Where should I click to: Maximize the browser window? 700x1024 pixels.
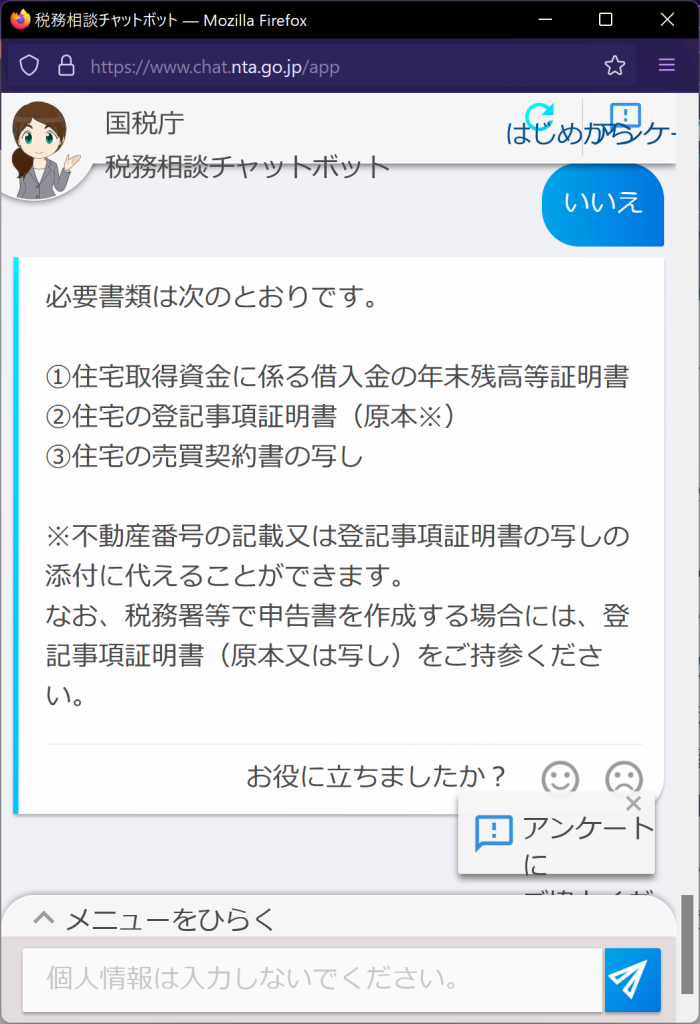pos(606,19)
